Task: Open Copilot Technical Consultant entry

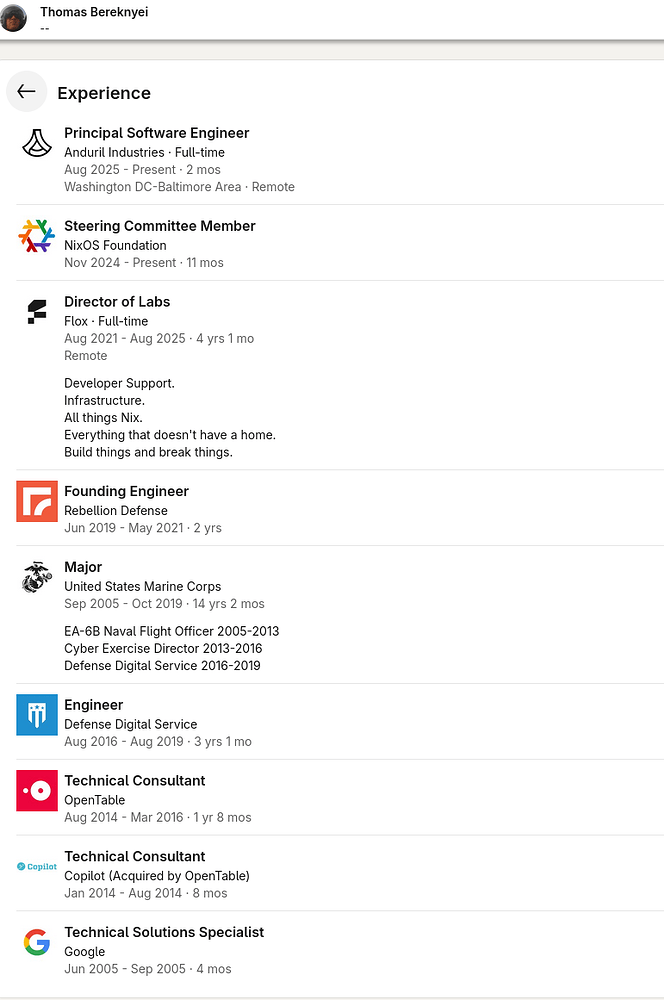Action: (x=134, y=857)
